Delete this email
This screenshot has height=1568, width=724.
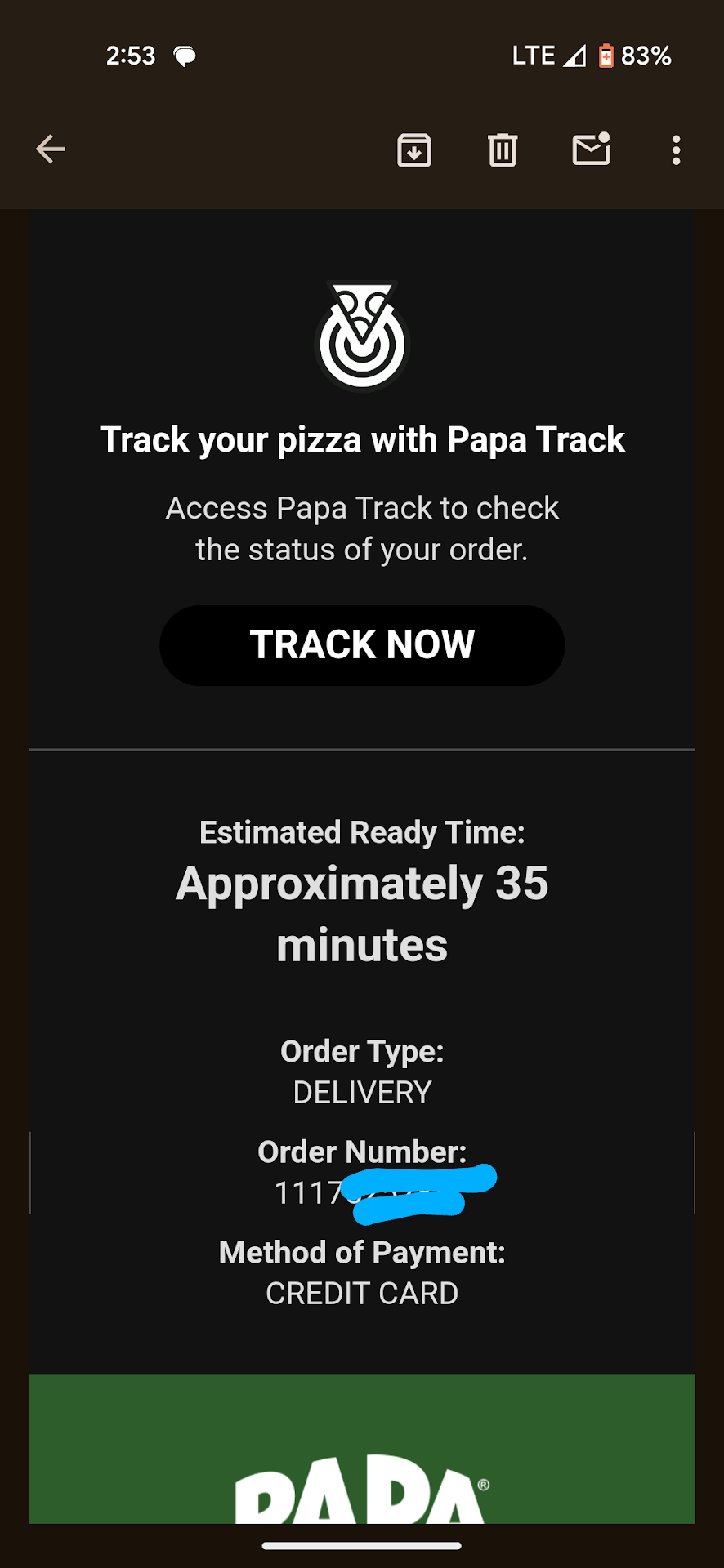503,150
